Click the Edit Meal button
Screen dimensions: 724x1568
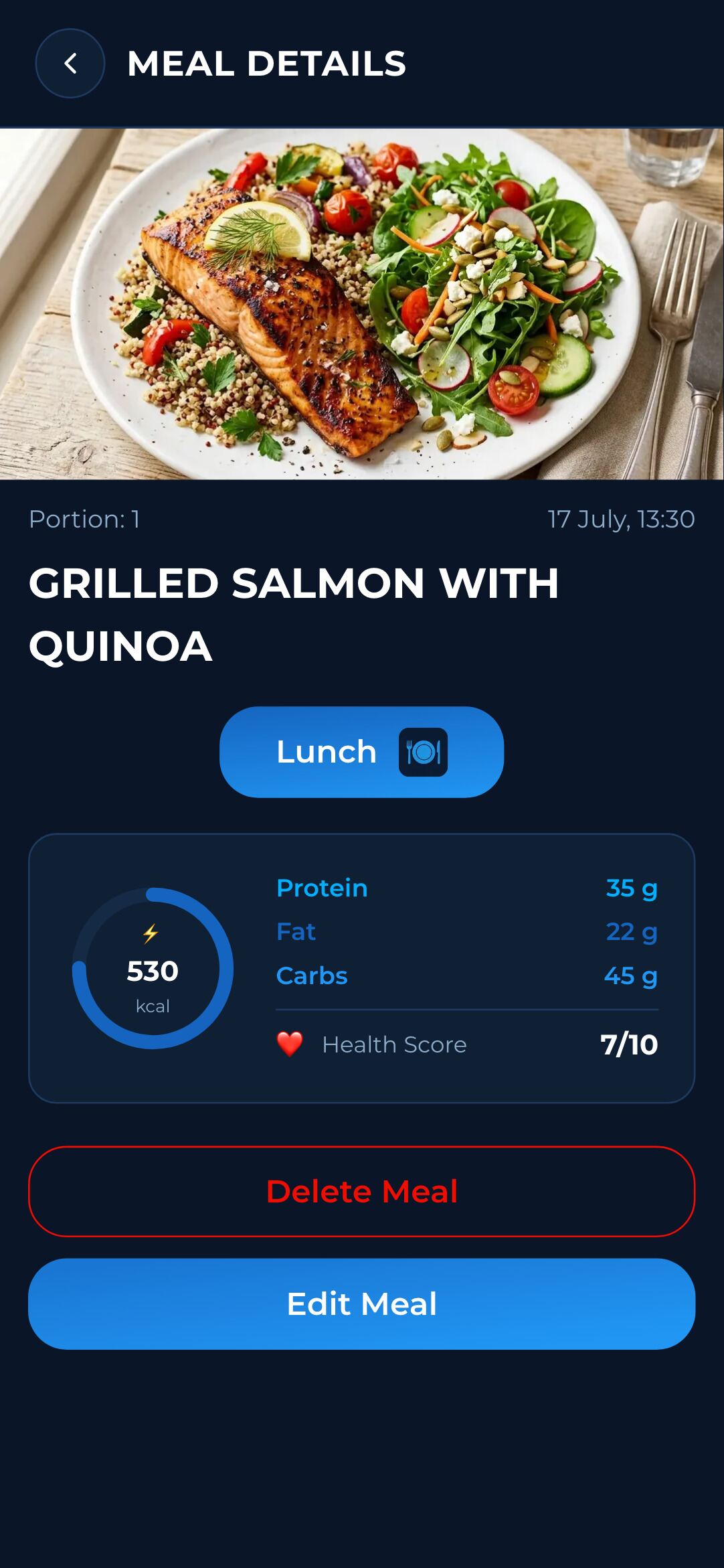point(362,1303)
